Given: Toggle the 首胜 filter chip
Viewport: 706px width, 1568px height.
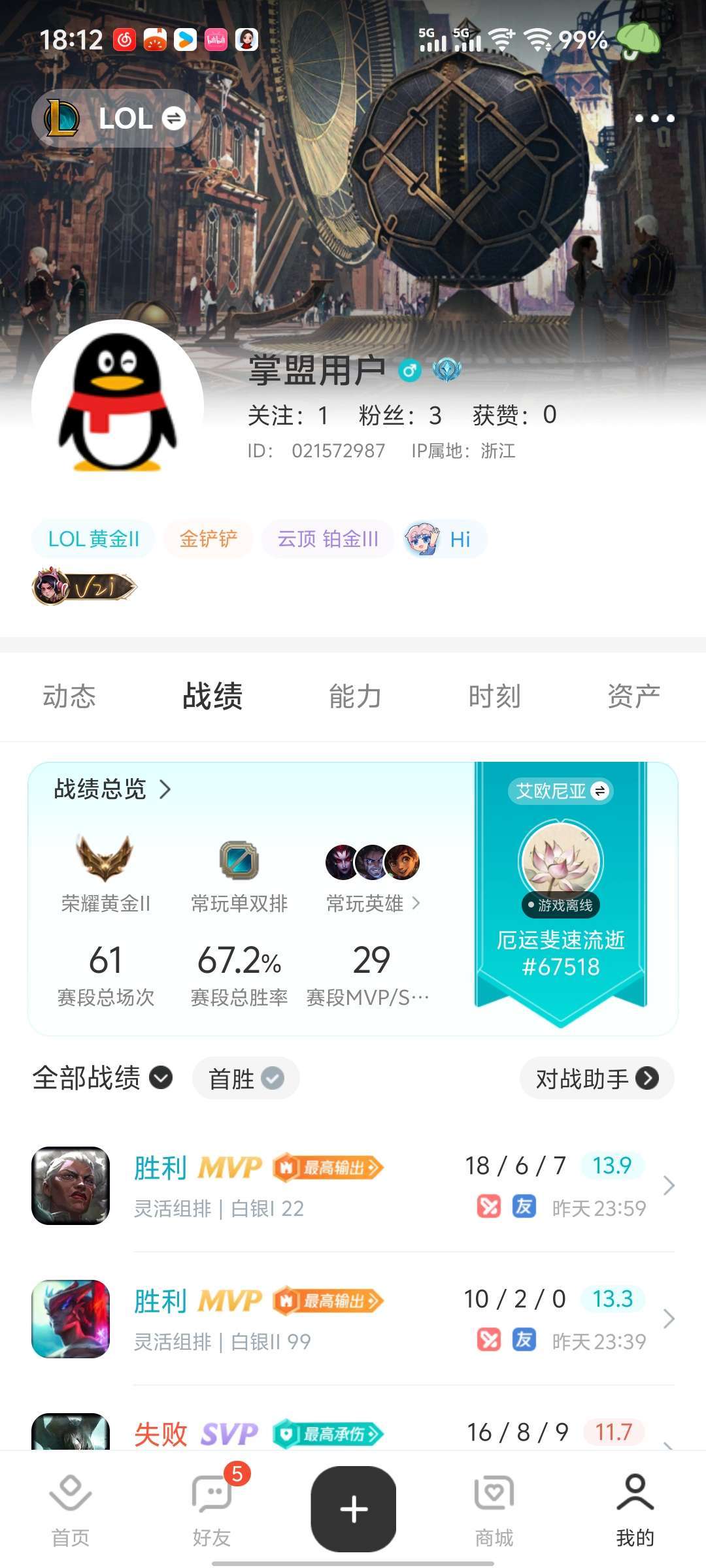Looking at the screenshot, I should [246, 1079].
